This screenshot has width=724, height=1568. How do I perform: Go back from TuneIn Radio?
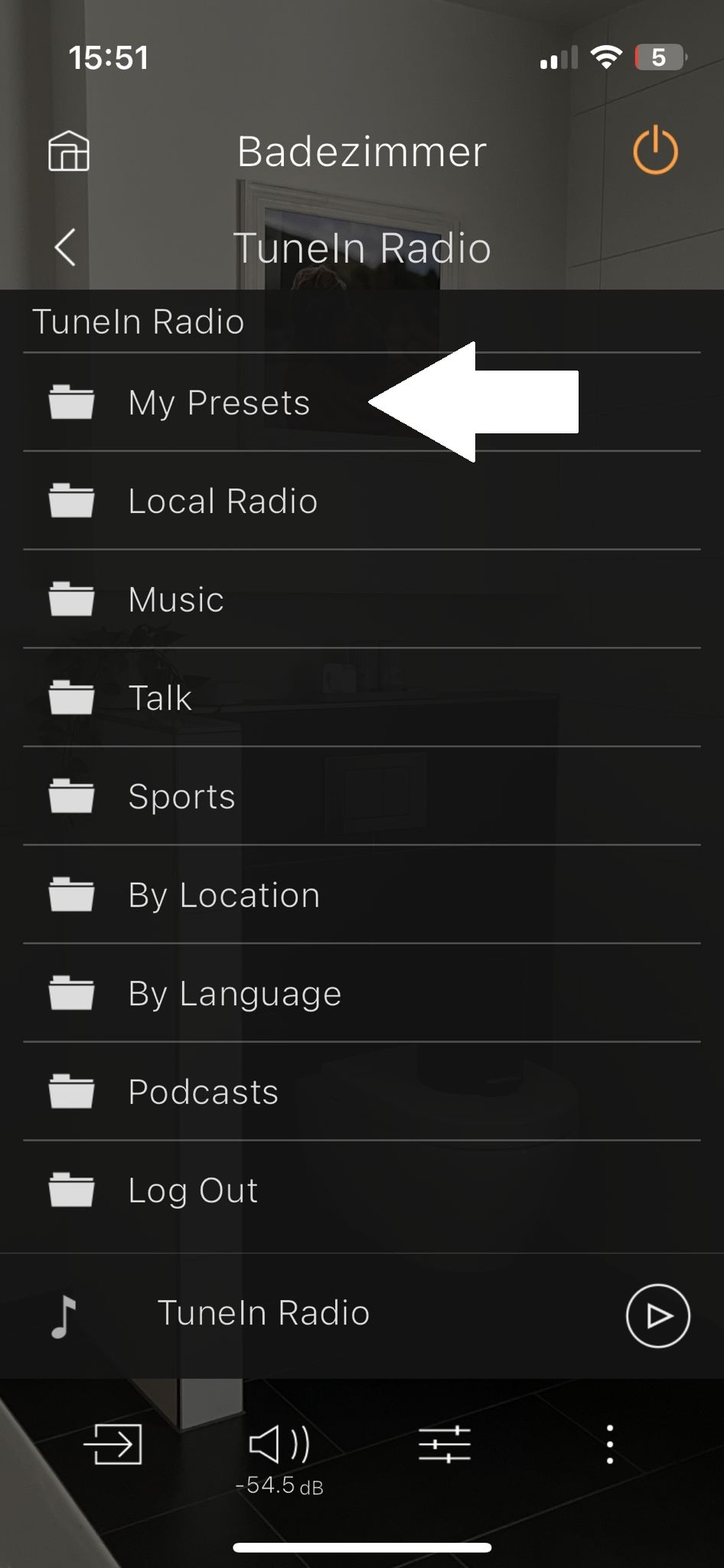click(66, 247)
